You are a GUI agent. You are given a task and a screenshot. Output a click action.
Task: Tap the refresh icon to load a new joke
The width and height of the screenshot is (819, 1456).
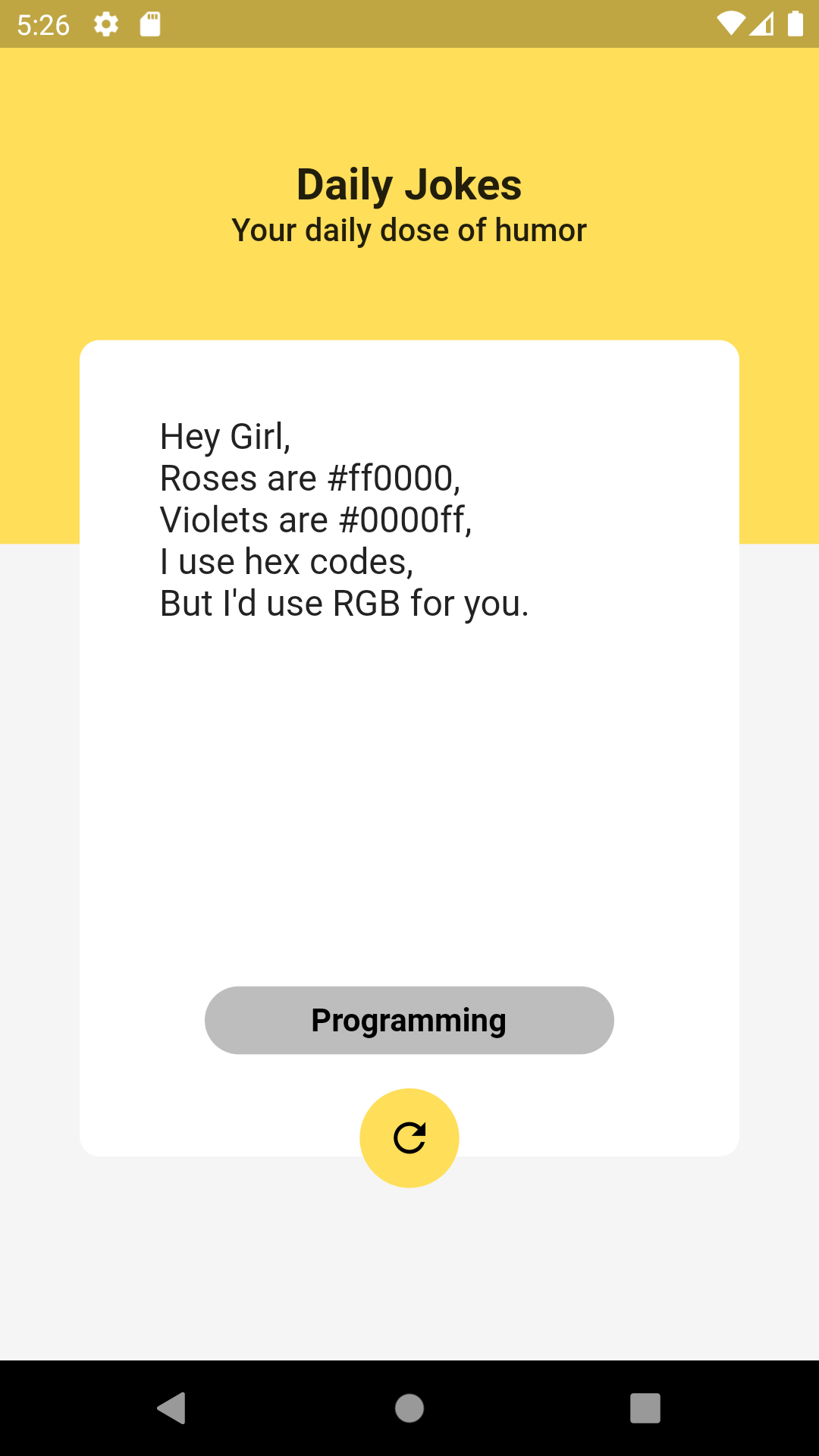tap(409, 1136)
